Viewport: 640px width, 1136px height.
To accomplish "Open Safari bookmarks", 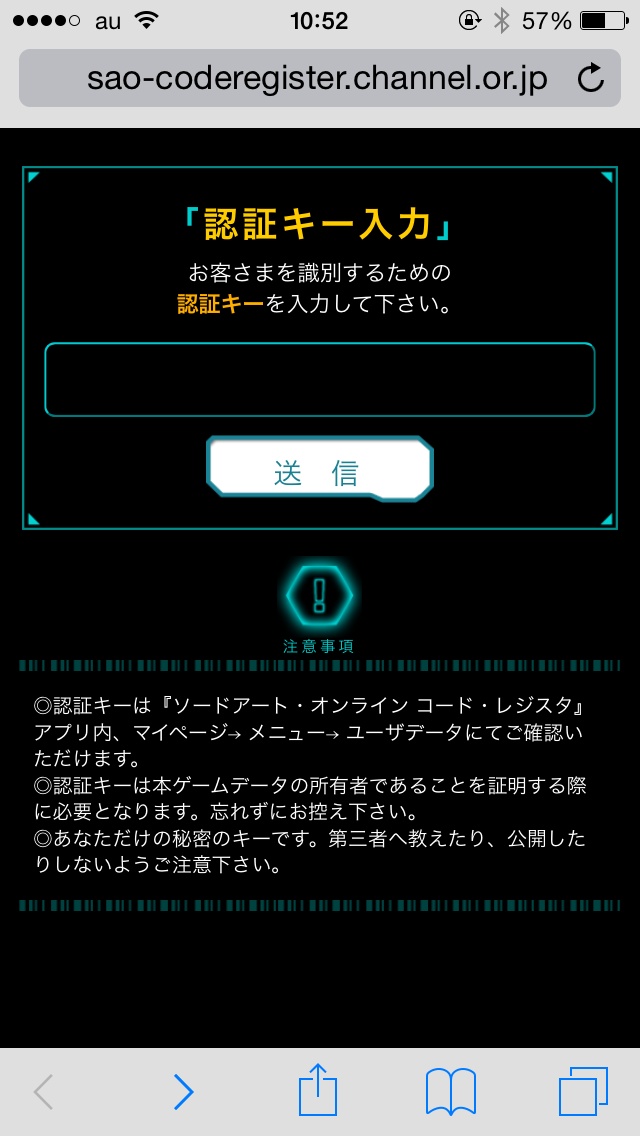I will pyautogui.click(x=450, y=1092).
